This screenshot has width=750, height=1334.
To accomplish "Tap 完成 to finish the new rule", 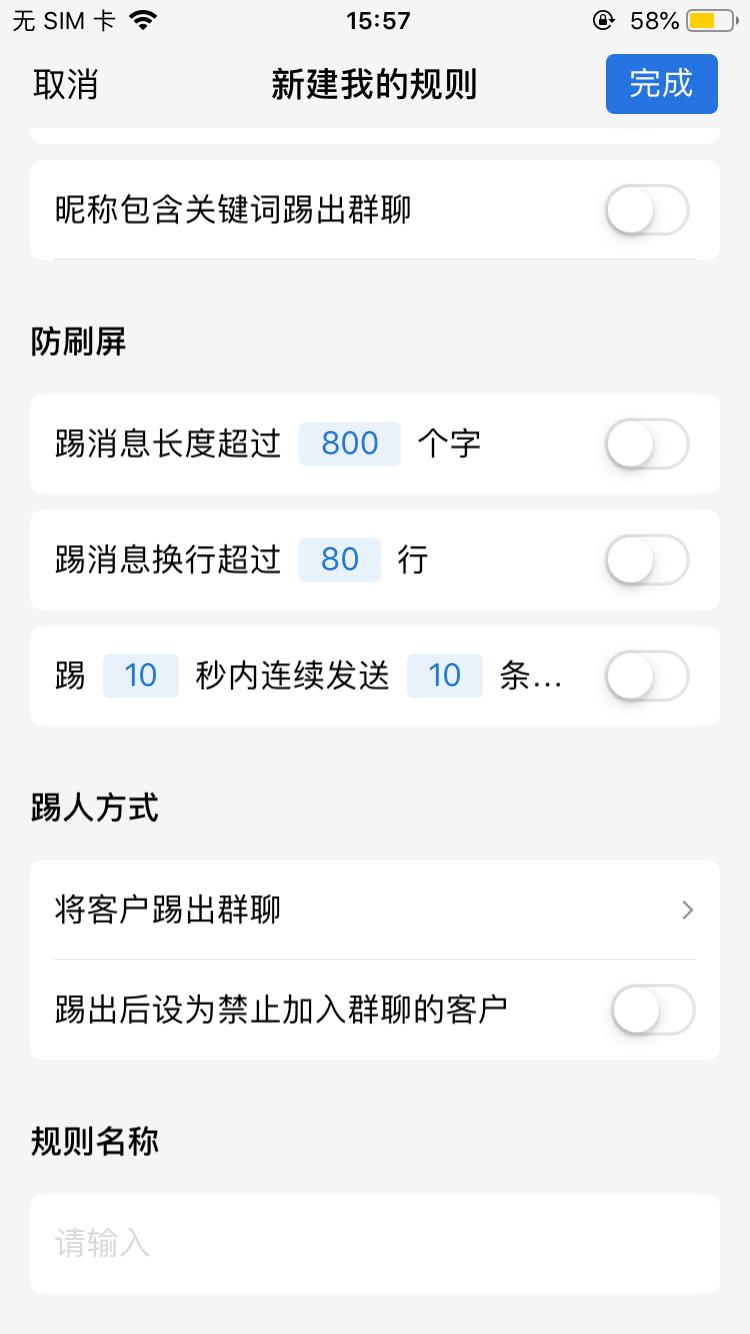I will (661, 84).
